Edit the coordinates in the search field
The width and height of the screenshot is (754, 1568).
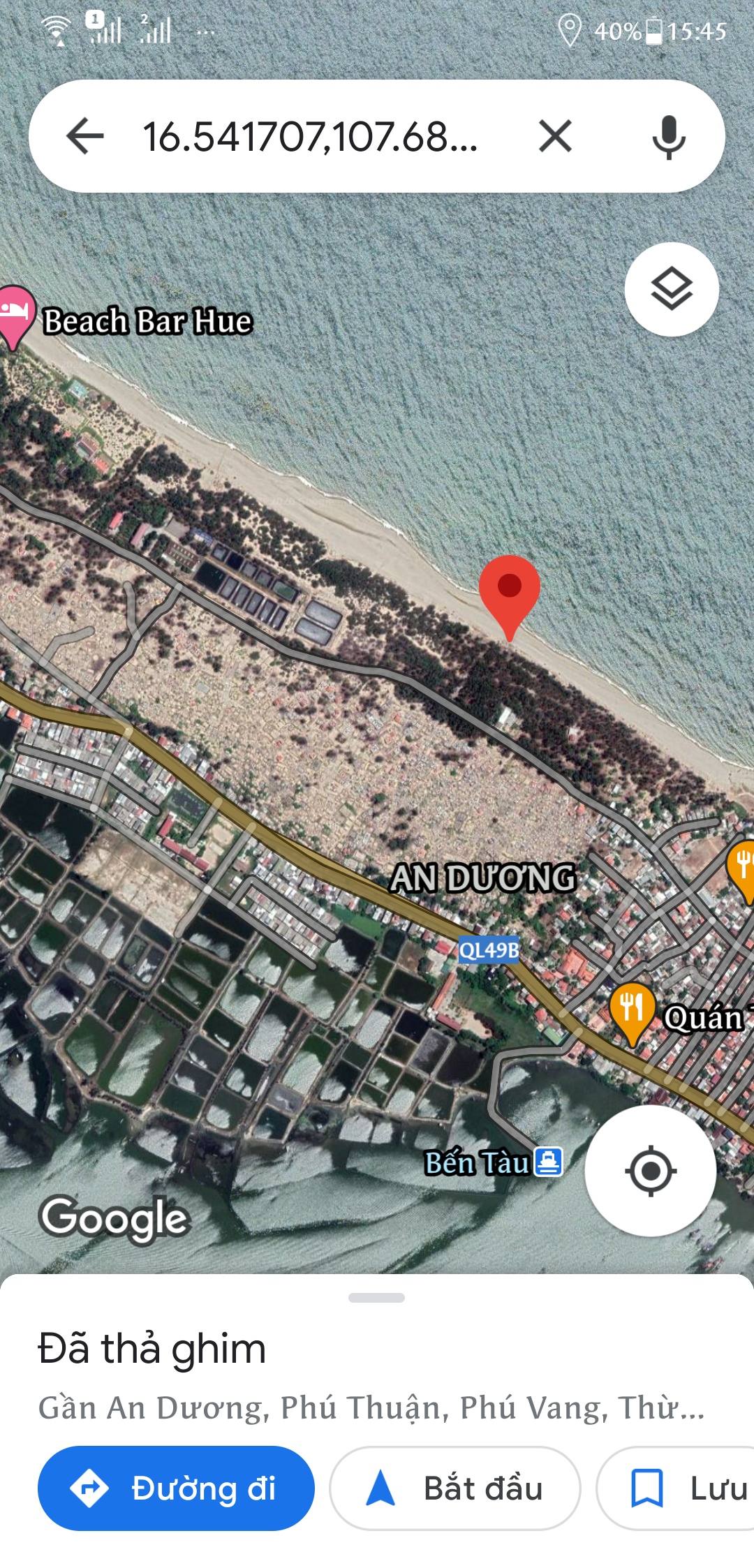[x=311, y=136]
